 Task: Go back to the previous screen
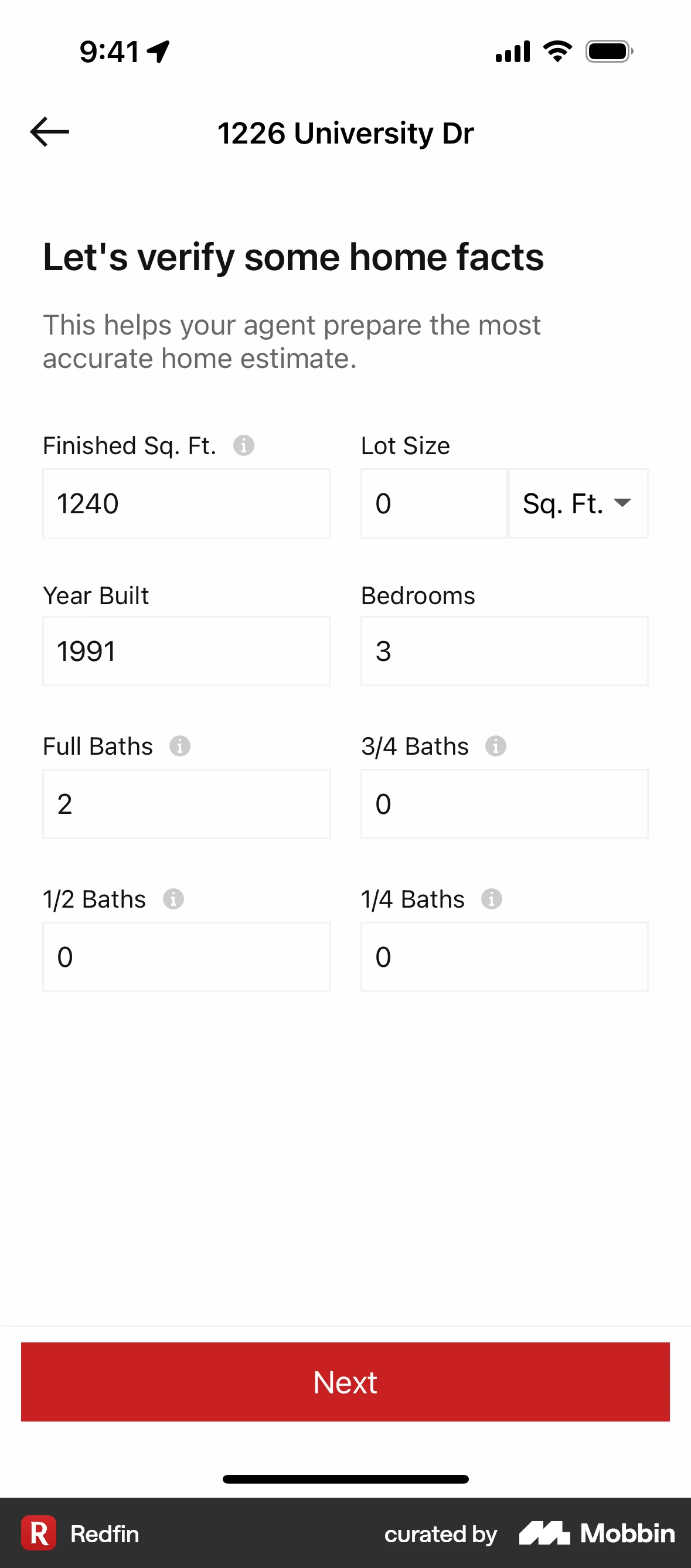50,131
